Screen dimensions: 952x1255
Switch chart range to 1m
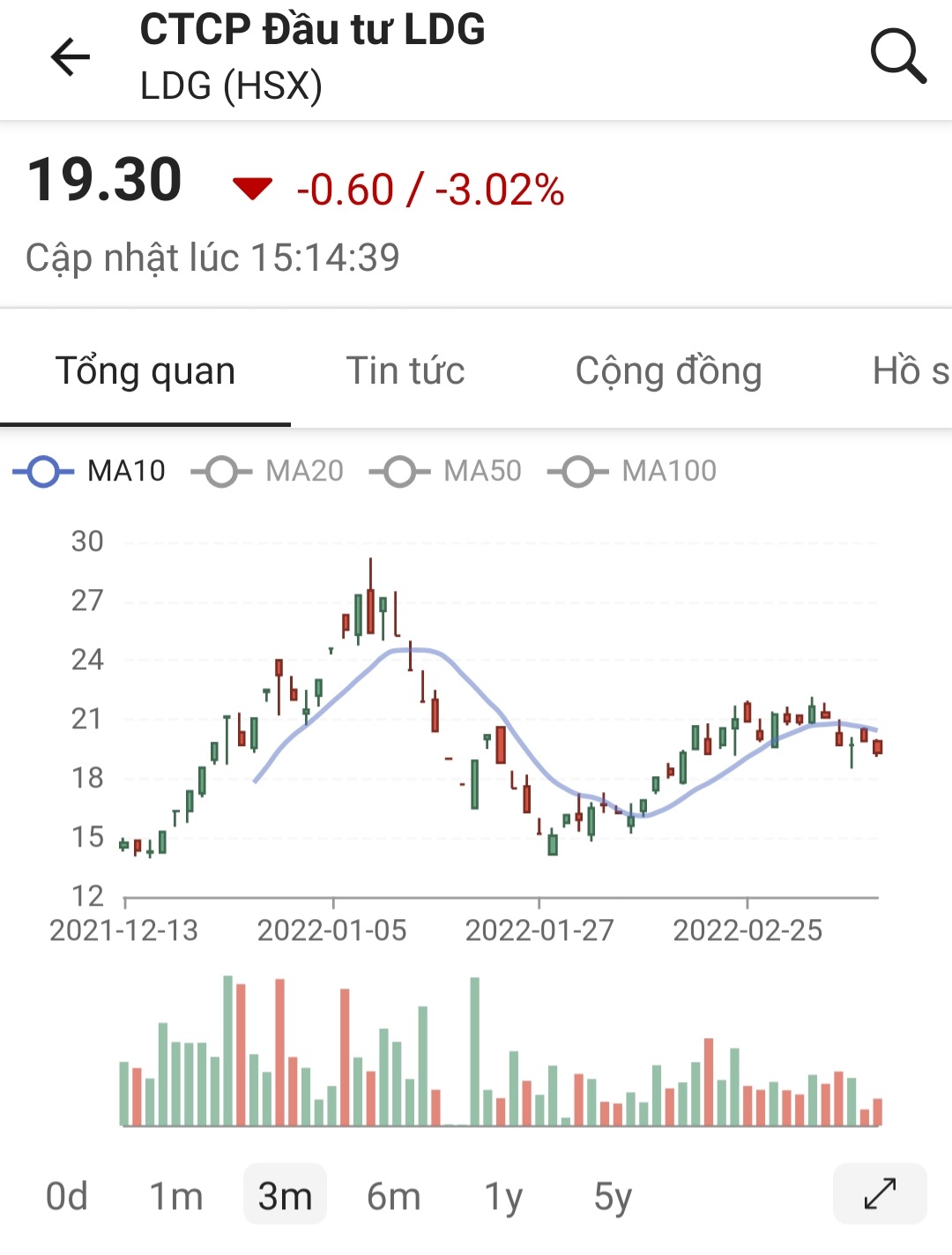click(x=175, y=1196)
